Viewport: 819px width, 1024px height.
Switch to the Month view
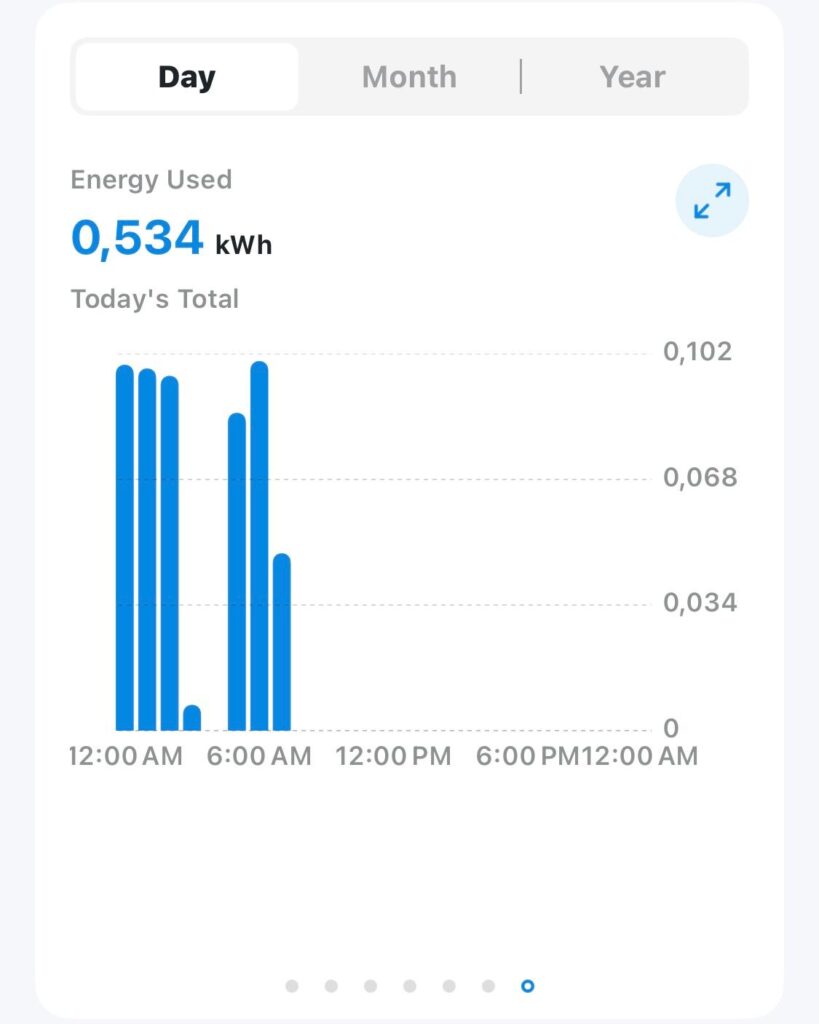(x=409, y=77)
